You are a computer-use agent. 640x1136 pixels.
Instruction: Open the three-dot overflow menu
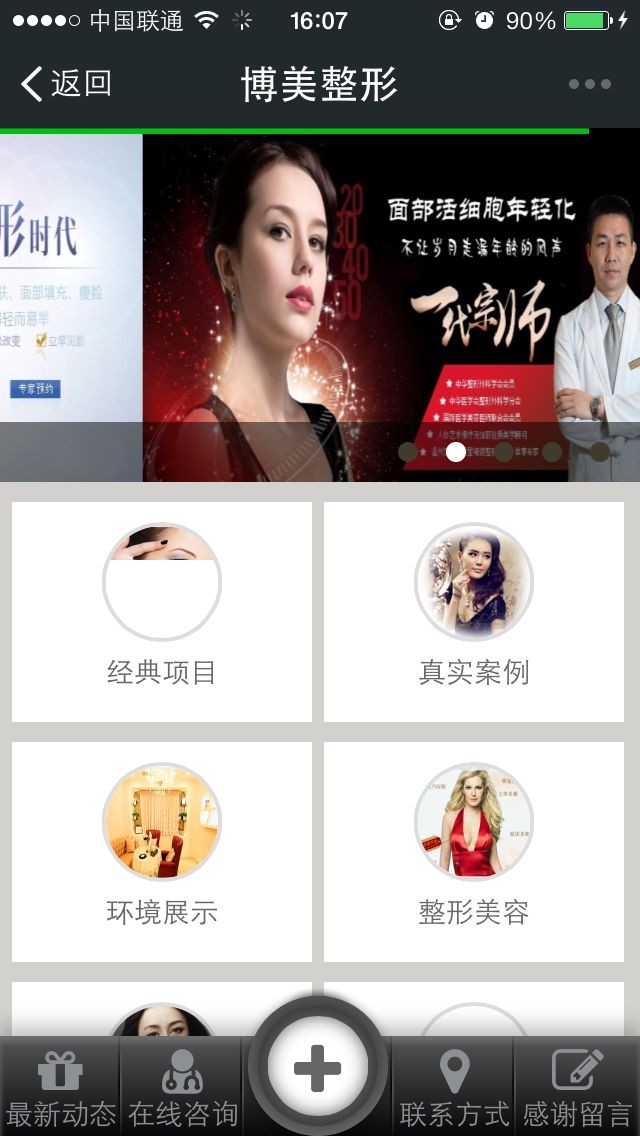coord(589,84)
